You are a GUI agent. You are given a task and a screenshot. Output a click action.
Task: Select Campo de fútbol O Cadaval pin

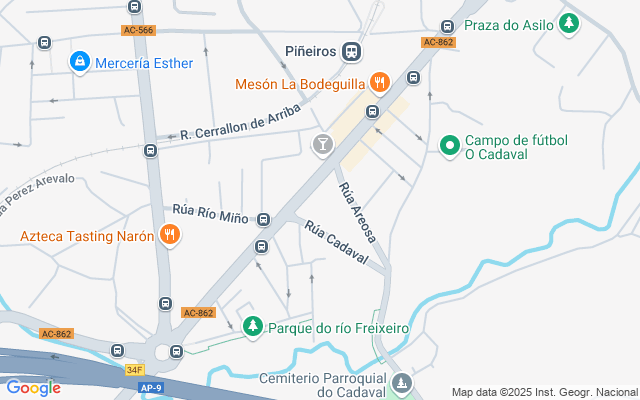tap(451, 147)
